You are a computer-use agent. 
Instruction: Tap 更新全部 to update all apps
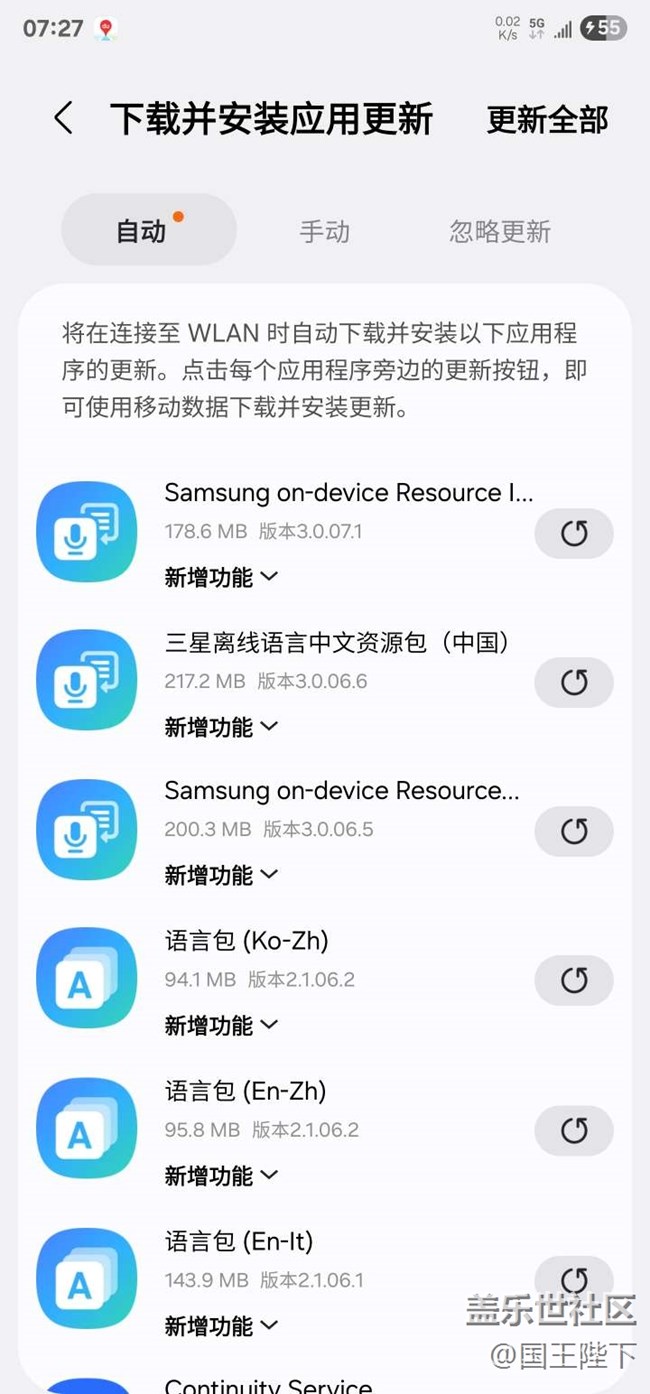547,119
